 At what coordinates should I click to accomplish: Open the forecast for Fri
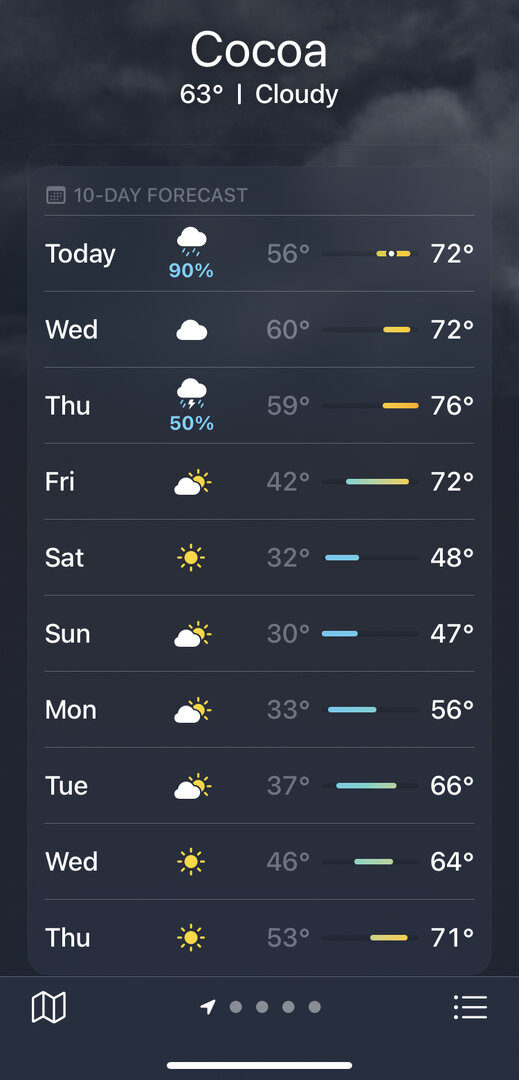[260, 481]
